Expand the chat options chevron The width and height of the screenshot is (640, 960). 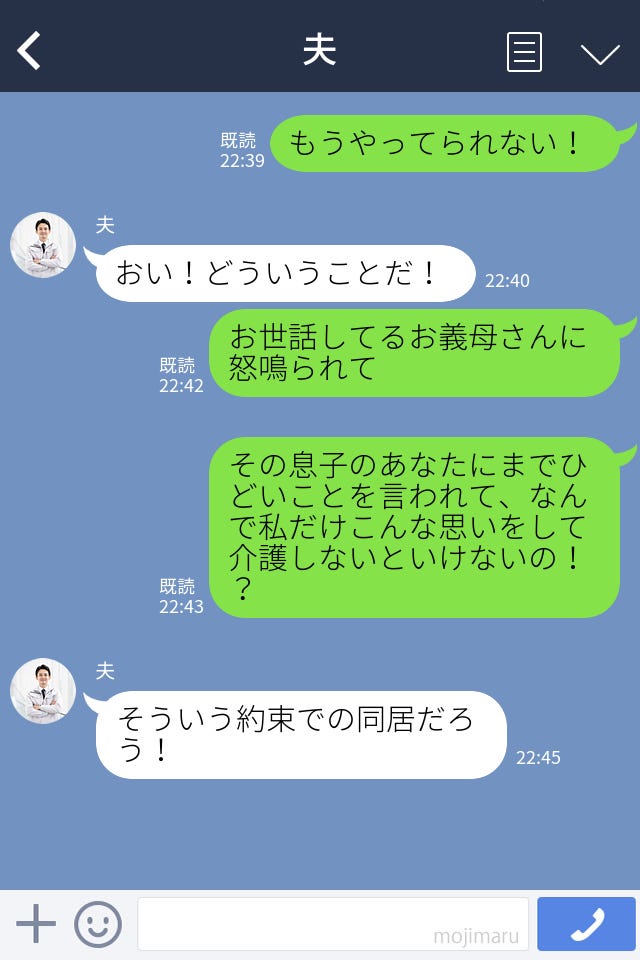600,54
